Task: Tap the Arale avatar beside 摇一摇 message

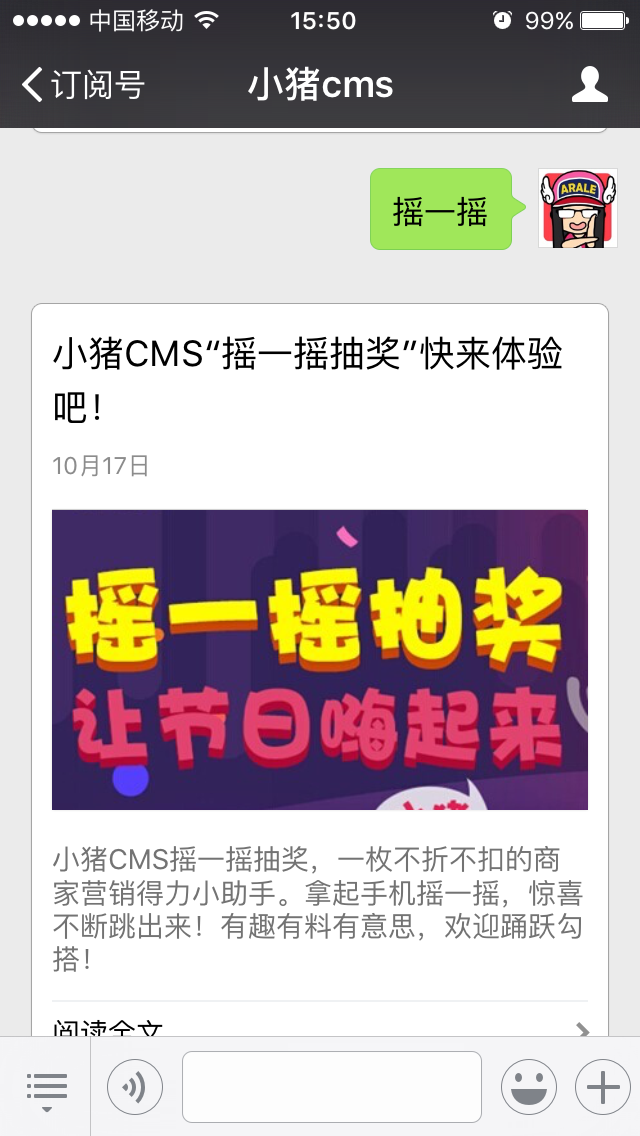Action: pos(578,208)
